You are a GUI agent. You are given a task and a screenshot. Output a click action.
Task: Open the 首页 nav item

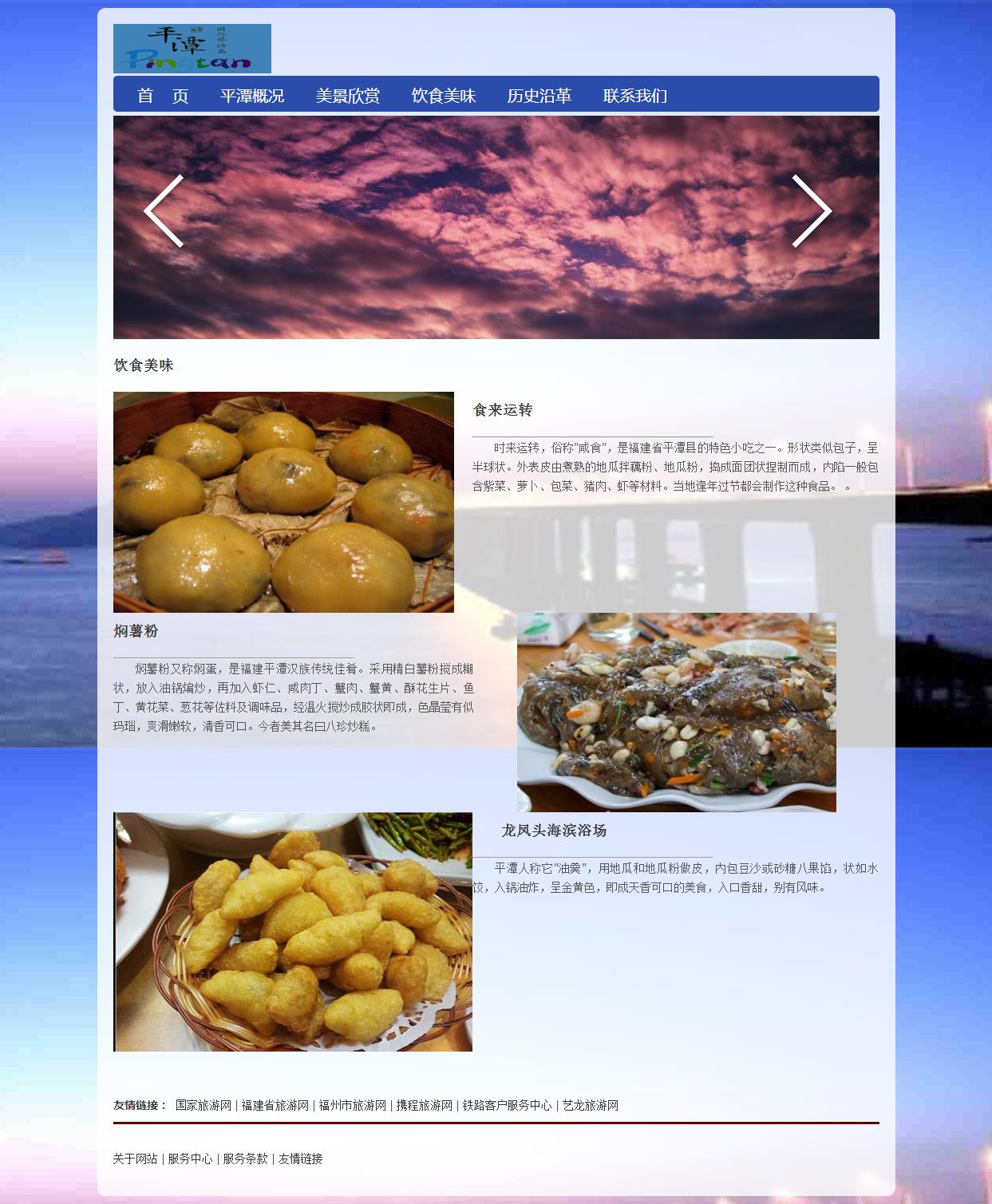pyautogui.click(x=163, y=96)
